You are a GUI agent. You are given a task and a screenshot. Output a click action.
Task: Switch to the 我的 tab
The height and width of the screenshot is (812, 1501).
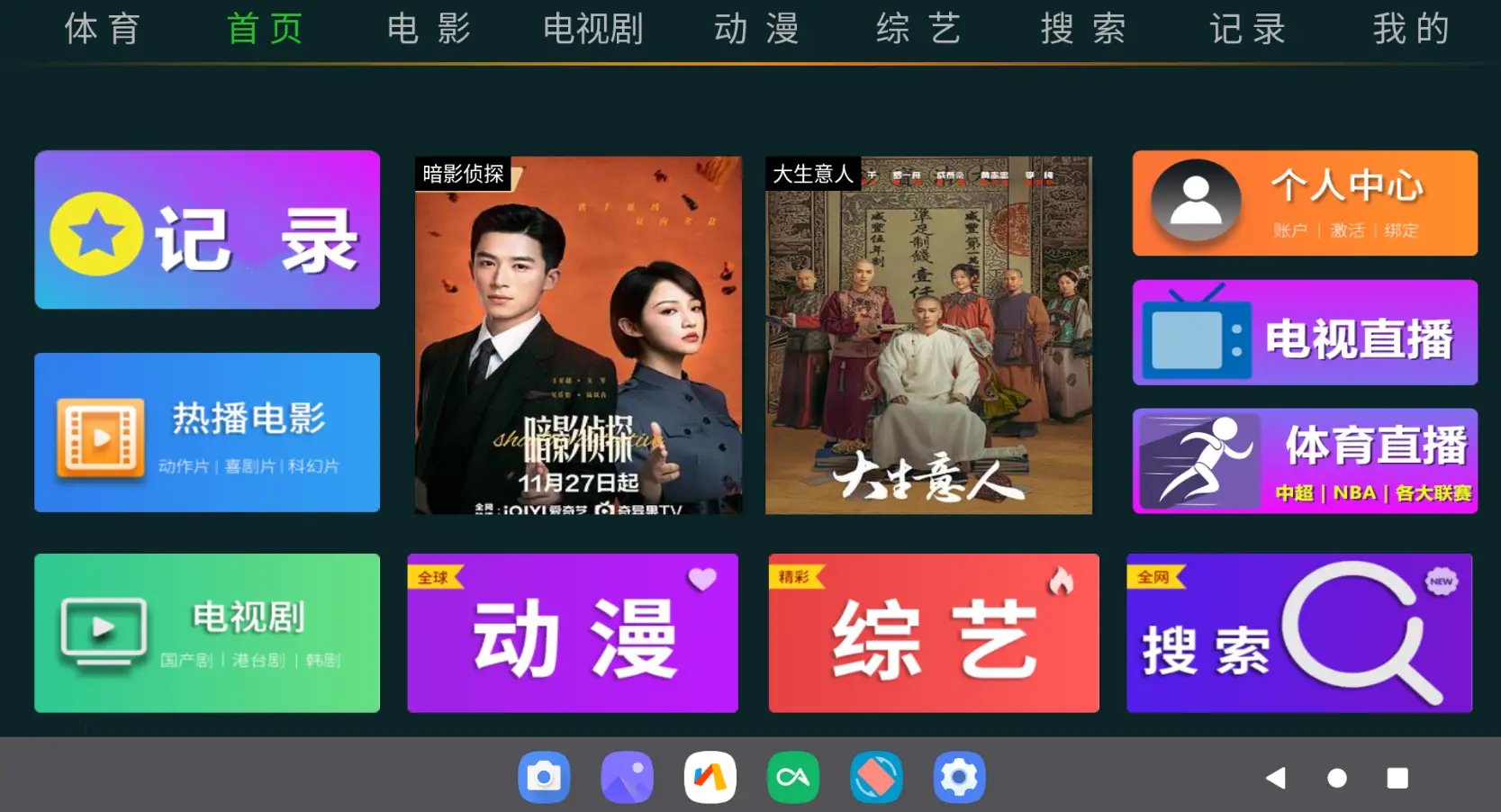point(1410,29)
